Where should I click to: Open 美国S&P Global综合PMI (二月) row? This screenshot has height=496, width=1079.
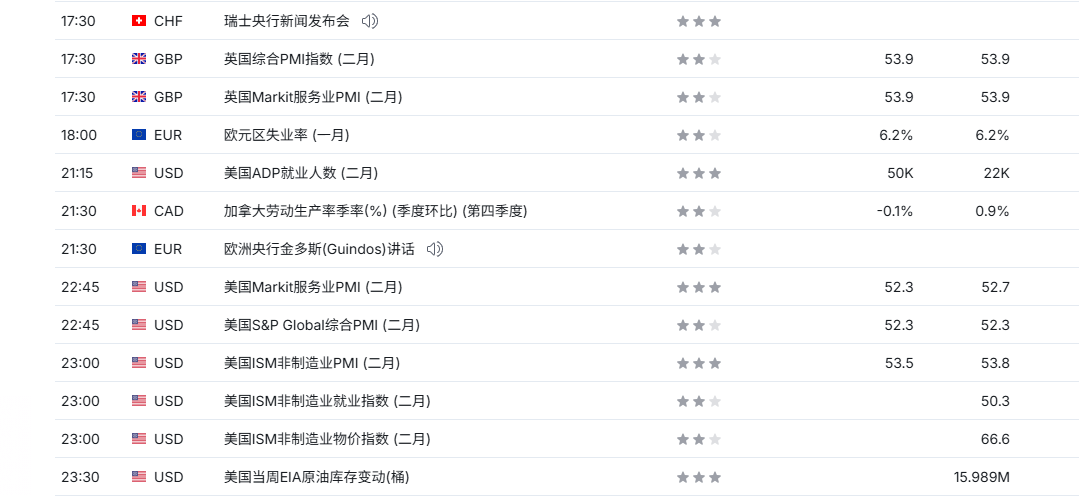(322, 325)
